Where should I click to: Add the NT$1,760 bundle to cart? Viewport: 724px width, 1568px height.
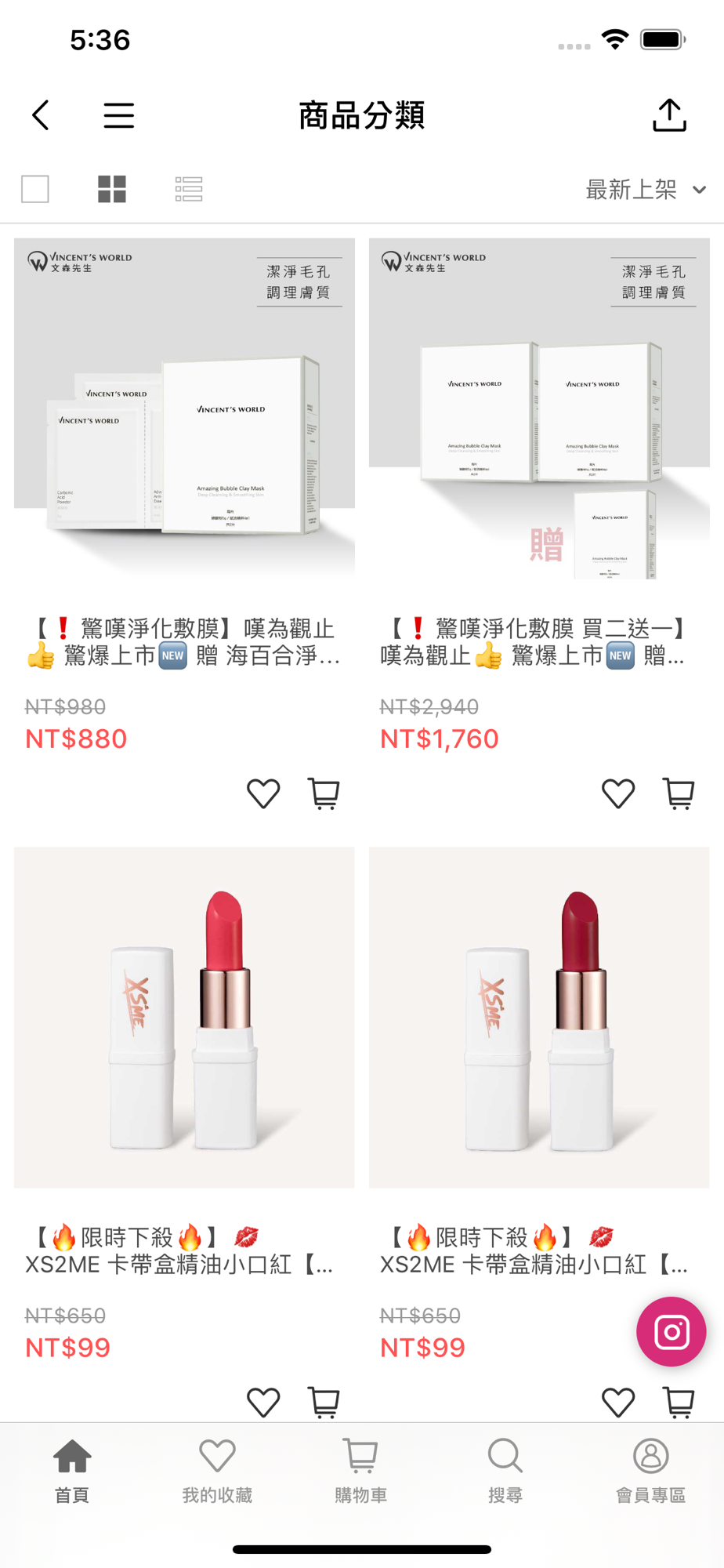pyautogui.click(x=679, y=793)
